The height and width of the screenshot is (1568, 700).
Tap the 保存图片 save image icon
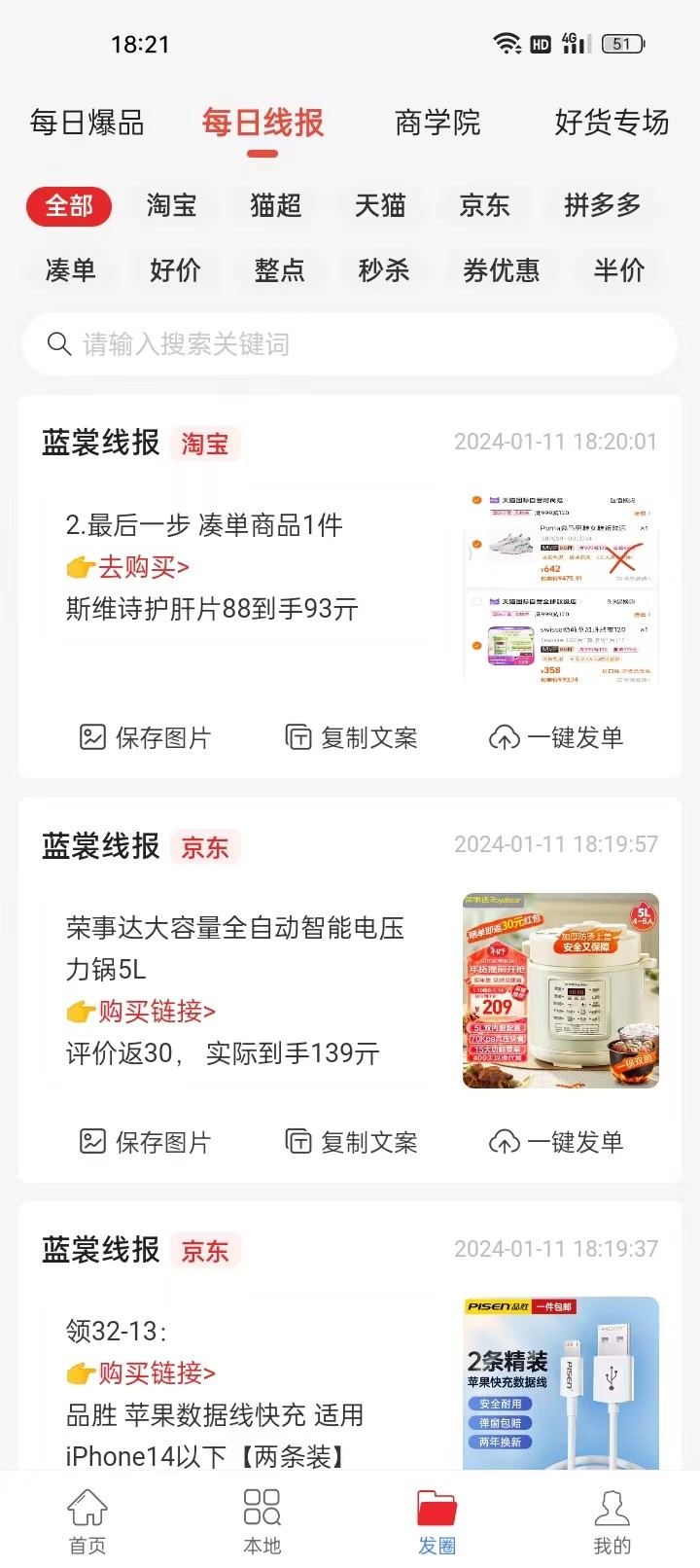[x=91, y=737]
